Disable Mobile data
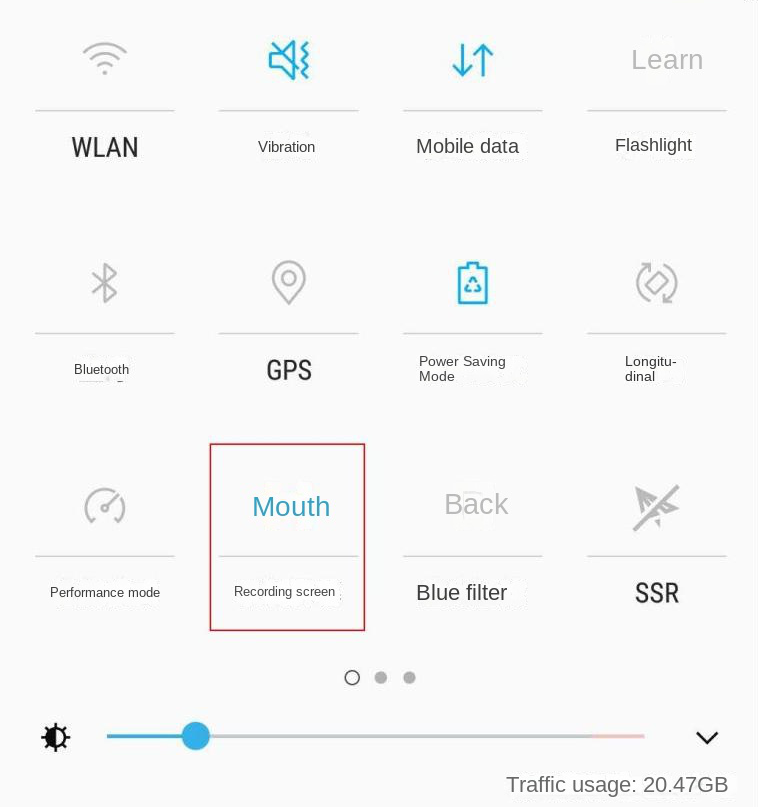The height and width of the screenshot is (807, 758). [x=472, y=61]
